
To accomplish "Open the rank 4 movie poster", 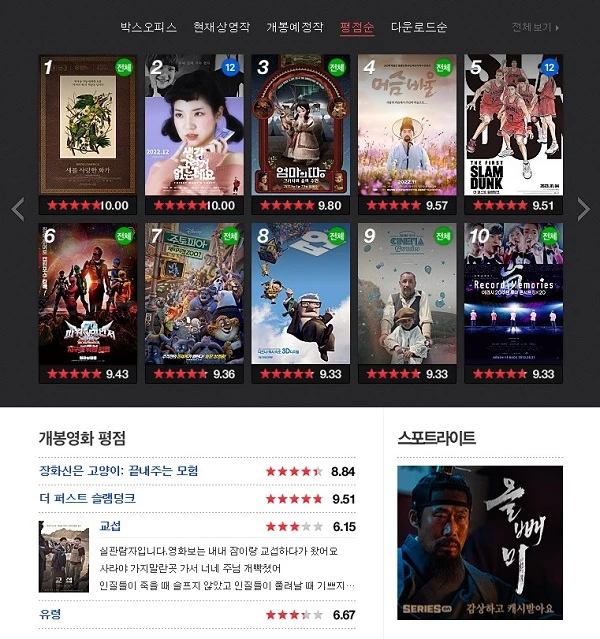I will 407,125.
